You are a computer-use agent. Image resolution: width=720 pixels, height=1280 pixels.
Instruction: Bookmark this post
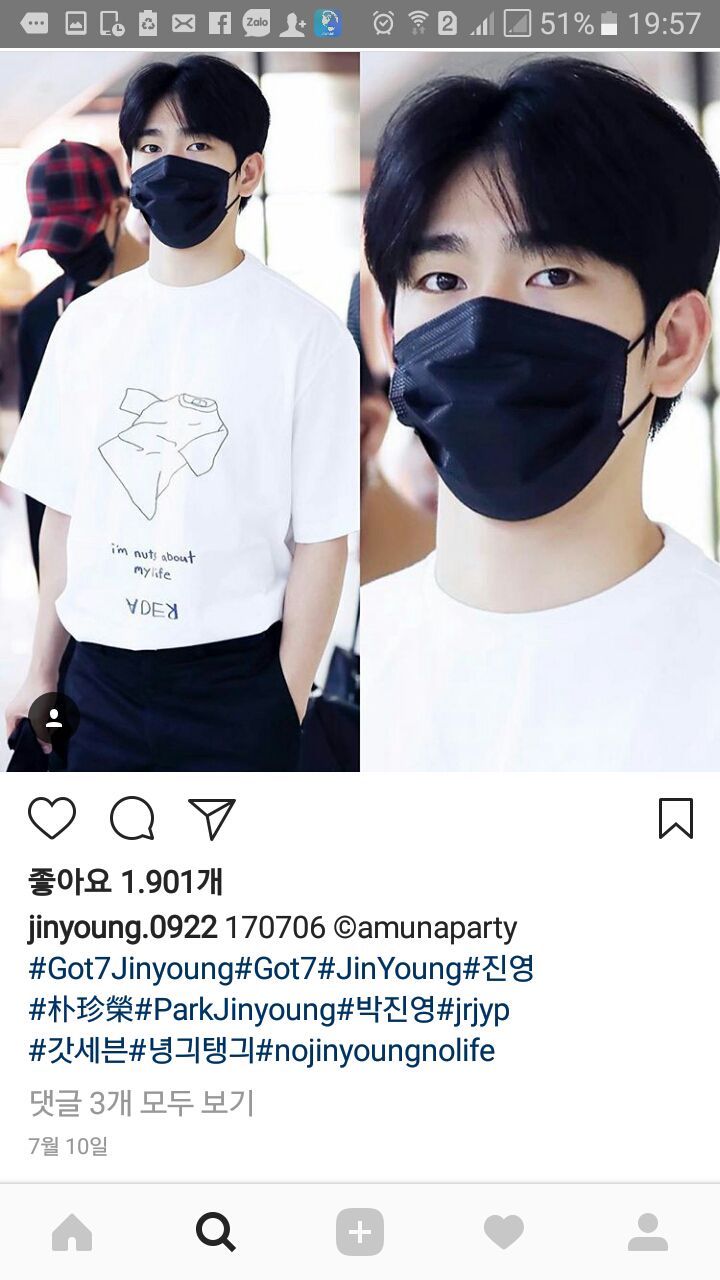coord(676,818)
